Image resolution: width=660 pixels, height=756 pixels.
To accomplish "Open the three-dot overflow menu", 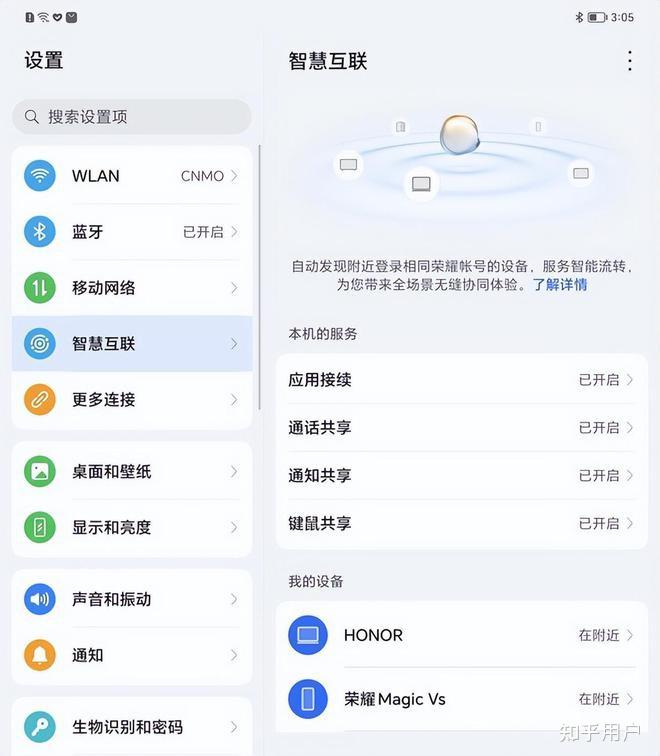I will point(629,61).
